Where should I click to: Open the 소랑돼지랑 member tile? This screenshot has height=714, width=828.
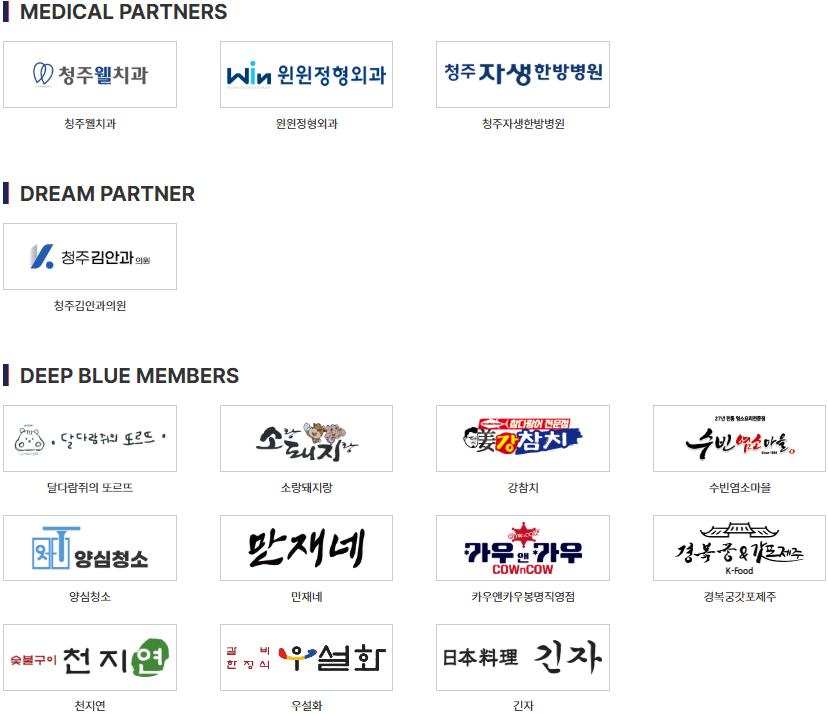pos(306,439)
